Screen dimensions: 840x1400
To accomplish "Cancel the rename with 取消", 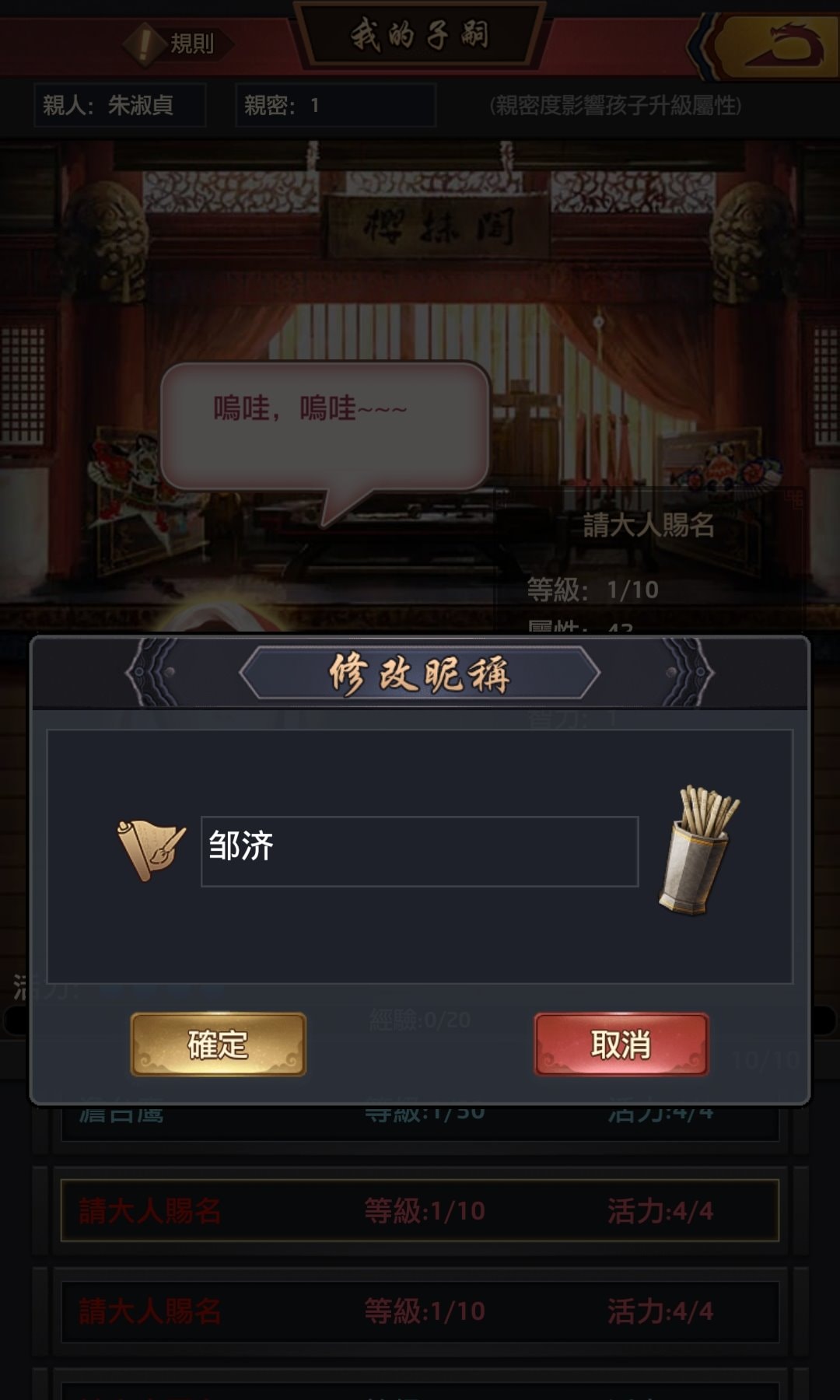I will click(621, 1045).
